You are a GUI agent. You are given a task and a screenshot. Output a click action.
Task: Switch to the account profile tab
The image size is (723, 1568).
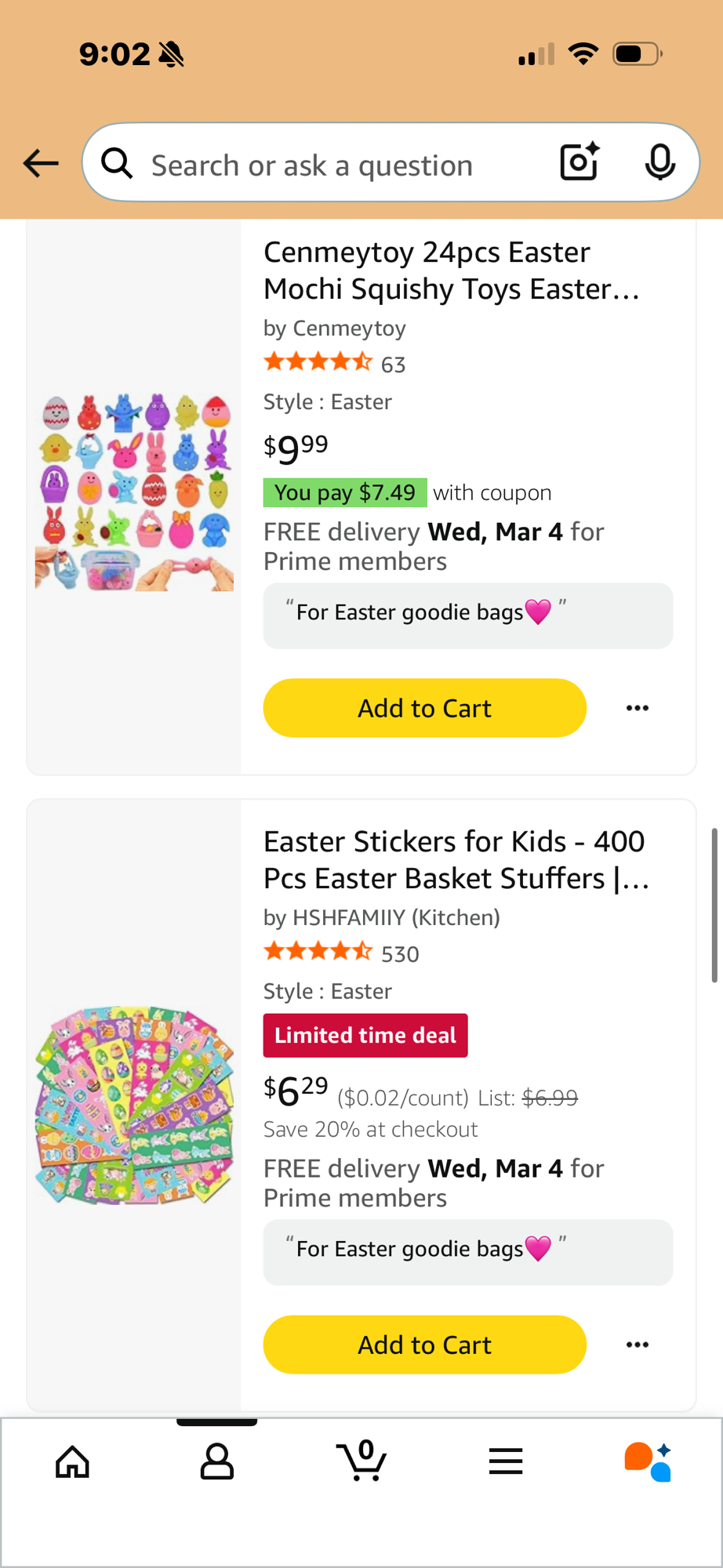[217, 1461]
